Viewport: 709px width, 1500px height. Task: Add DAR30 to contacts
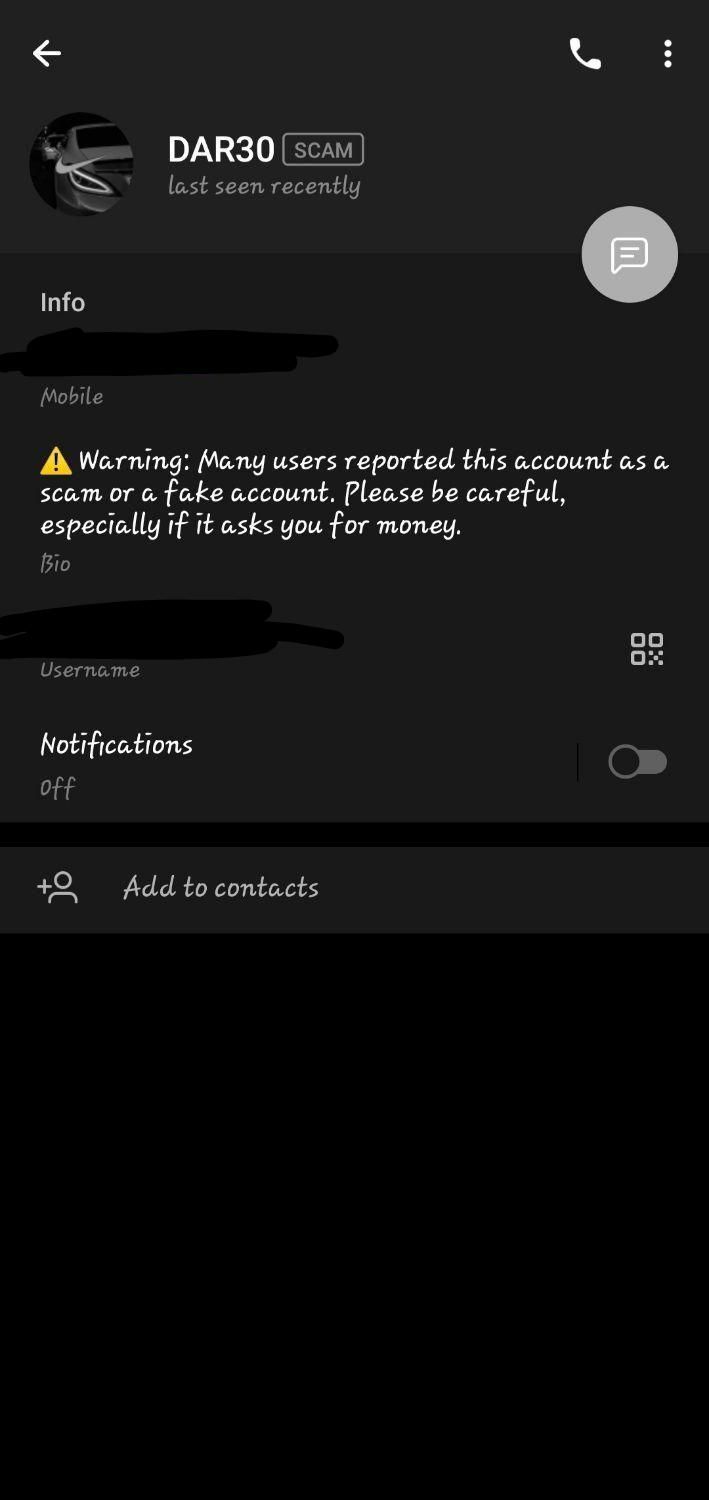coord(220,888)
